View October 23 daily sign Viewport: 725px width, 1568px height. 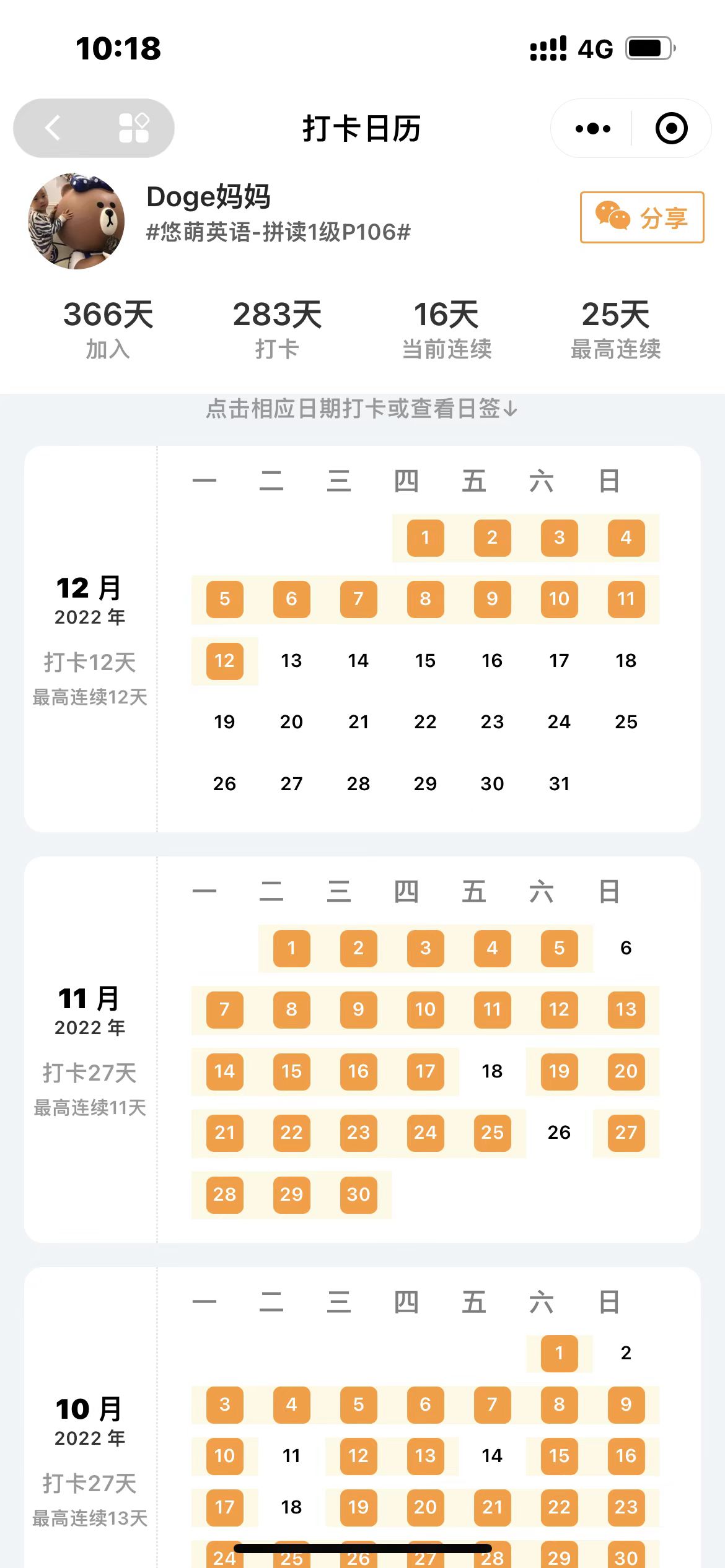point(626,1507)
